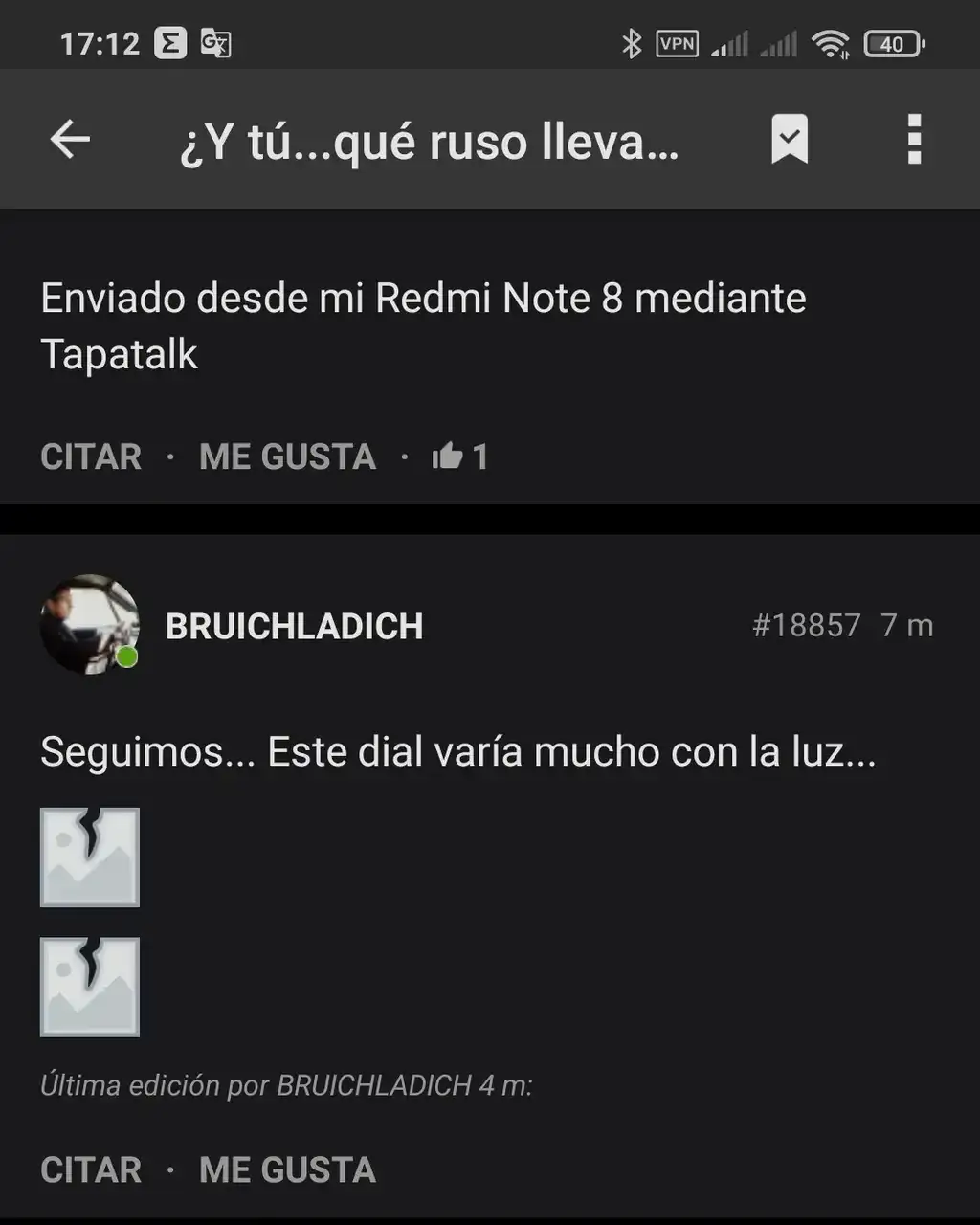Tap the bookmark icon in the app bar

coord(790,140)
